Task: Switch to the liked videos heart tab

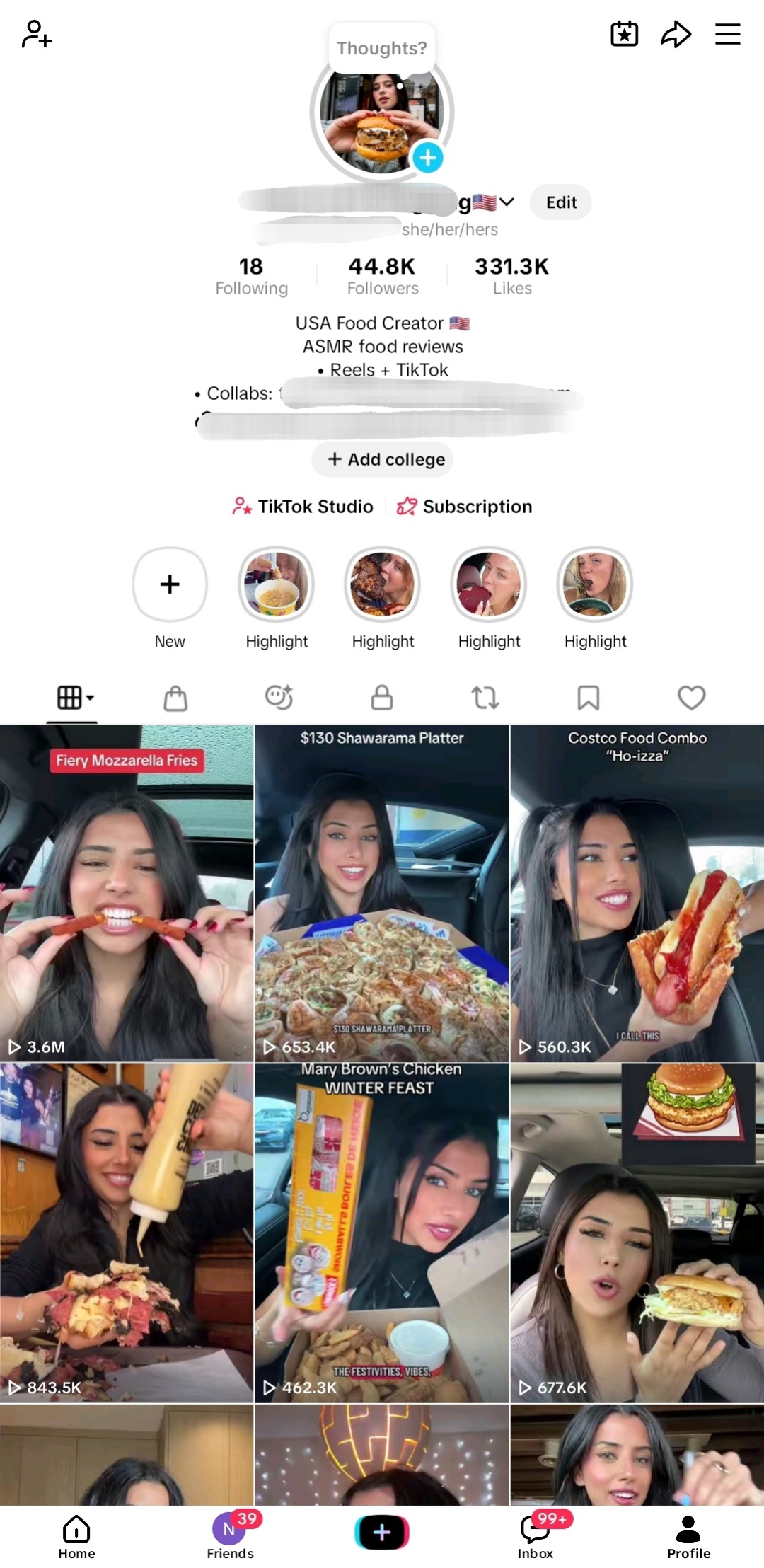Action: [691, 698]
